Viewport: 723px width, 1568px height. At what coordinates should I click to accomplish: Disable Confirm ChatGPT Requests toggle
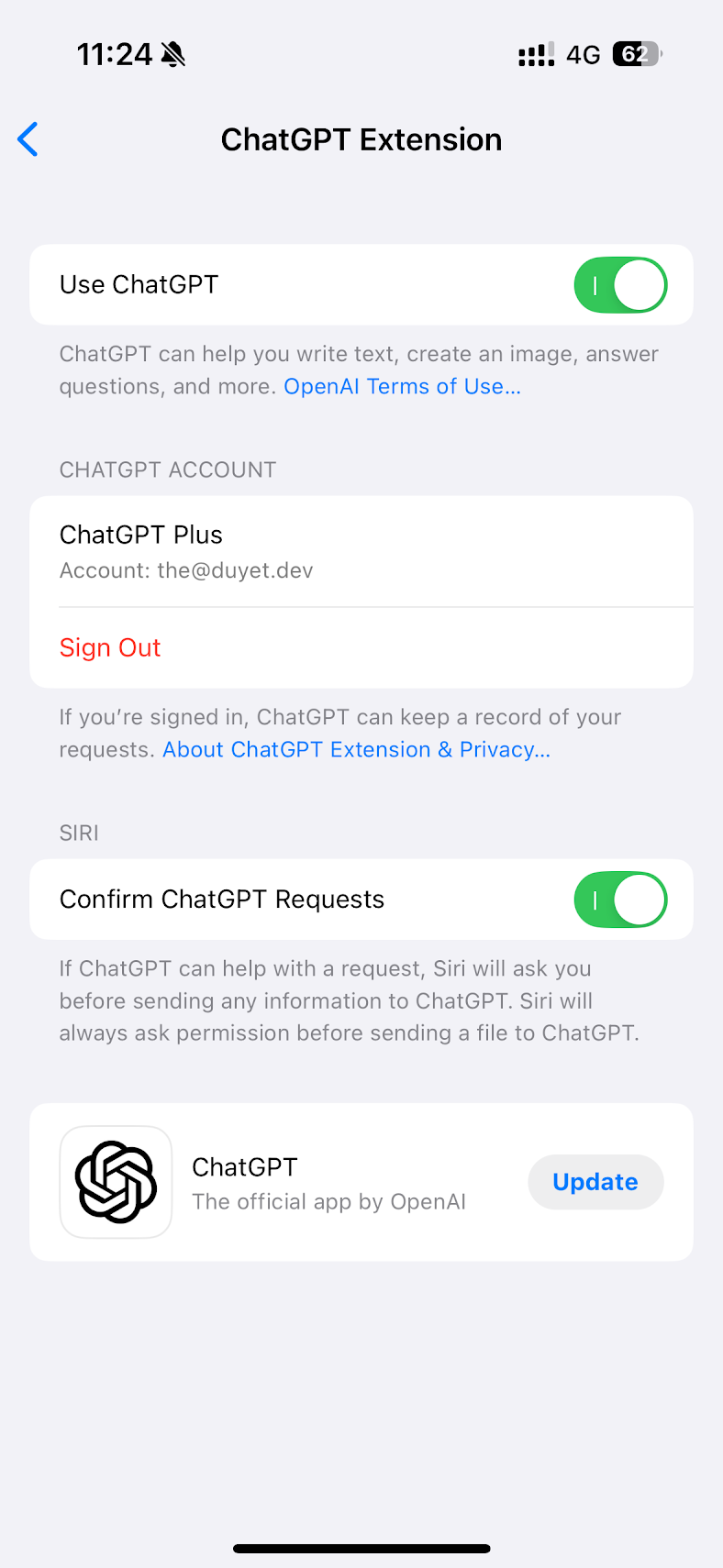pos(620,900)
